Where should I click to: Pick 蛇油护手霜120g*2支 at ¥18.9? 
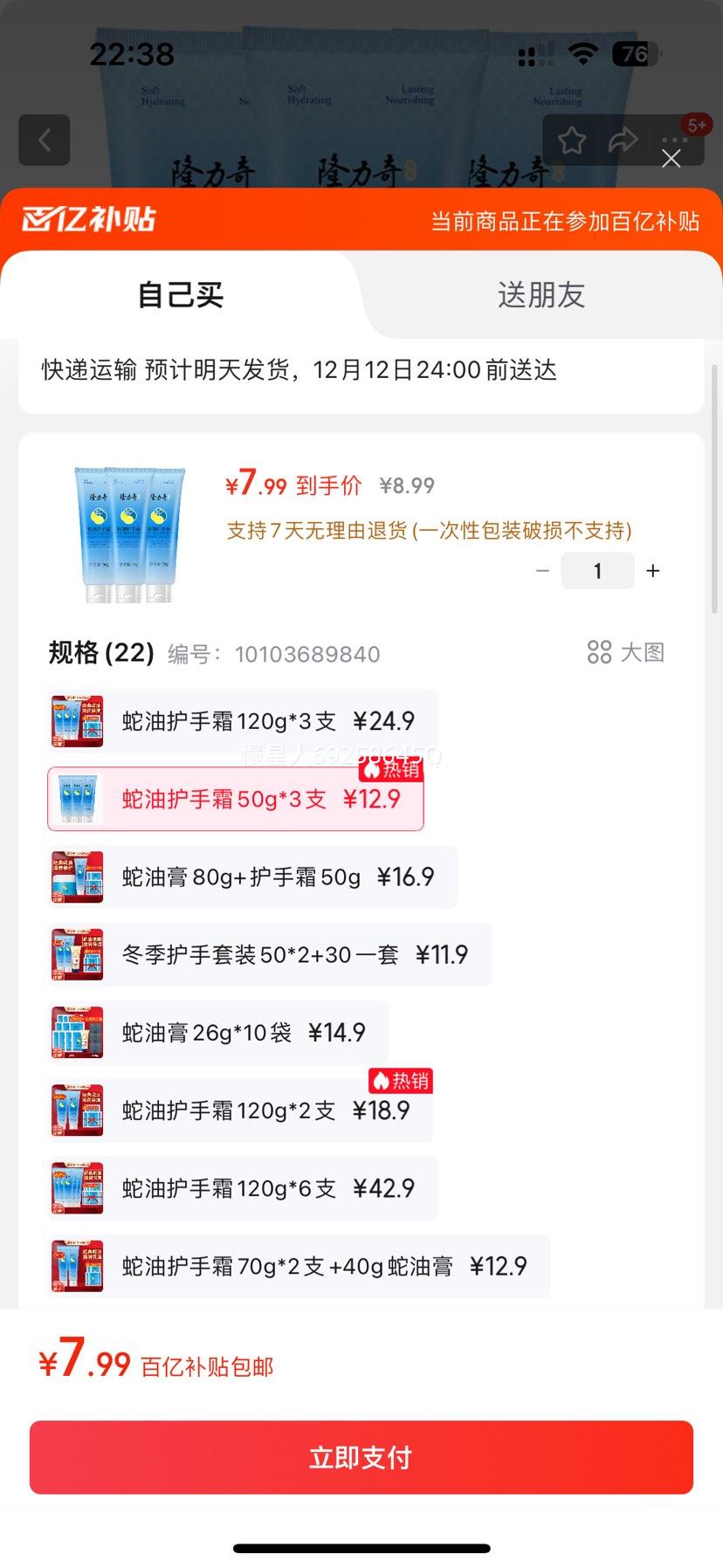coord(238,1111)
